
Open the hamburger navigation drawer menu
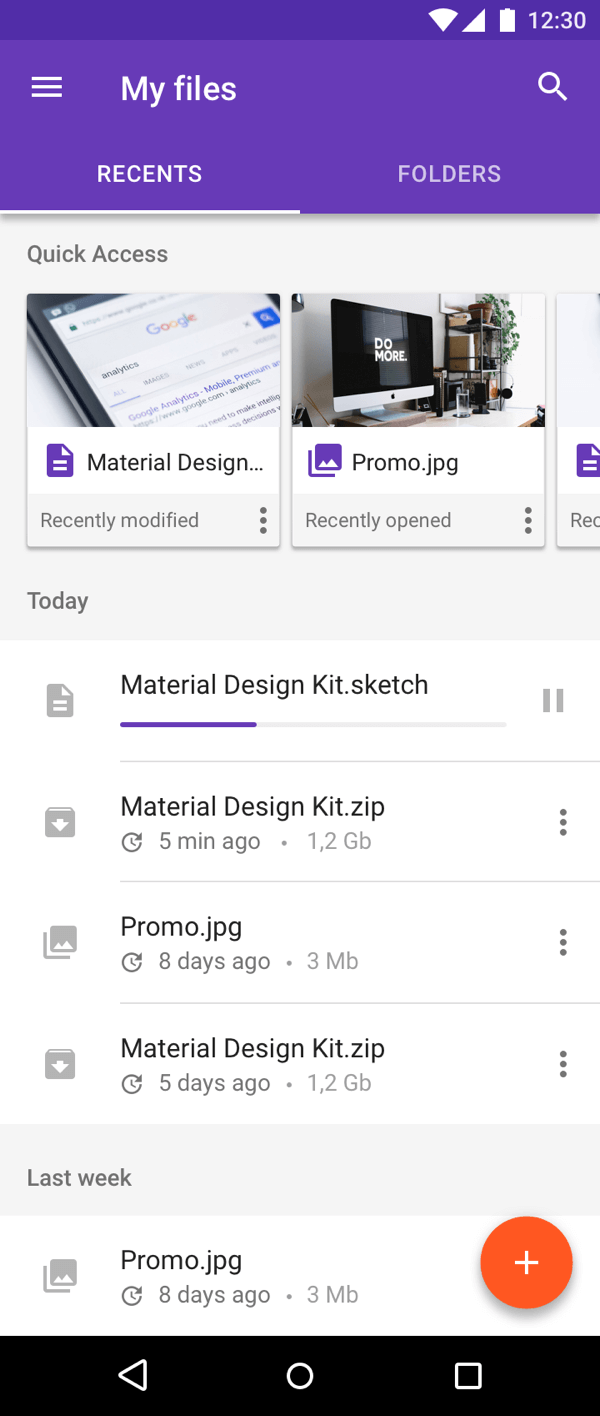(47, 88)
